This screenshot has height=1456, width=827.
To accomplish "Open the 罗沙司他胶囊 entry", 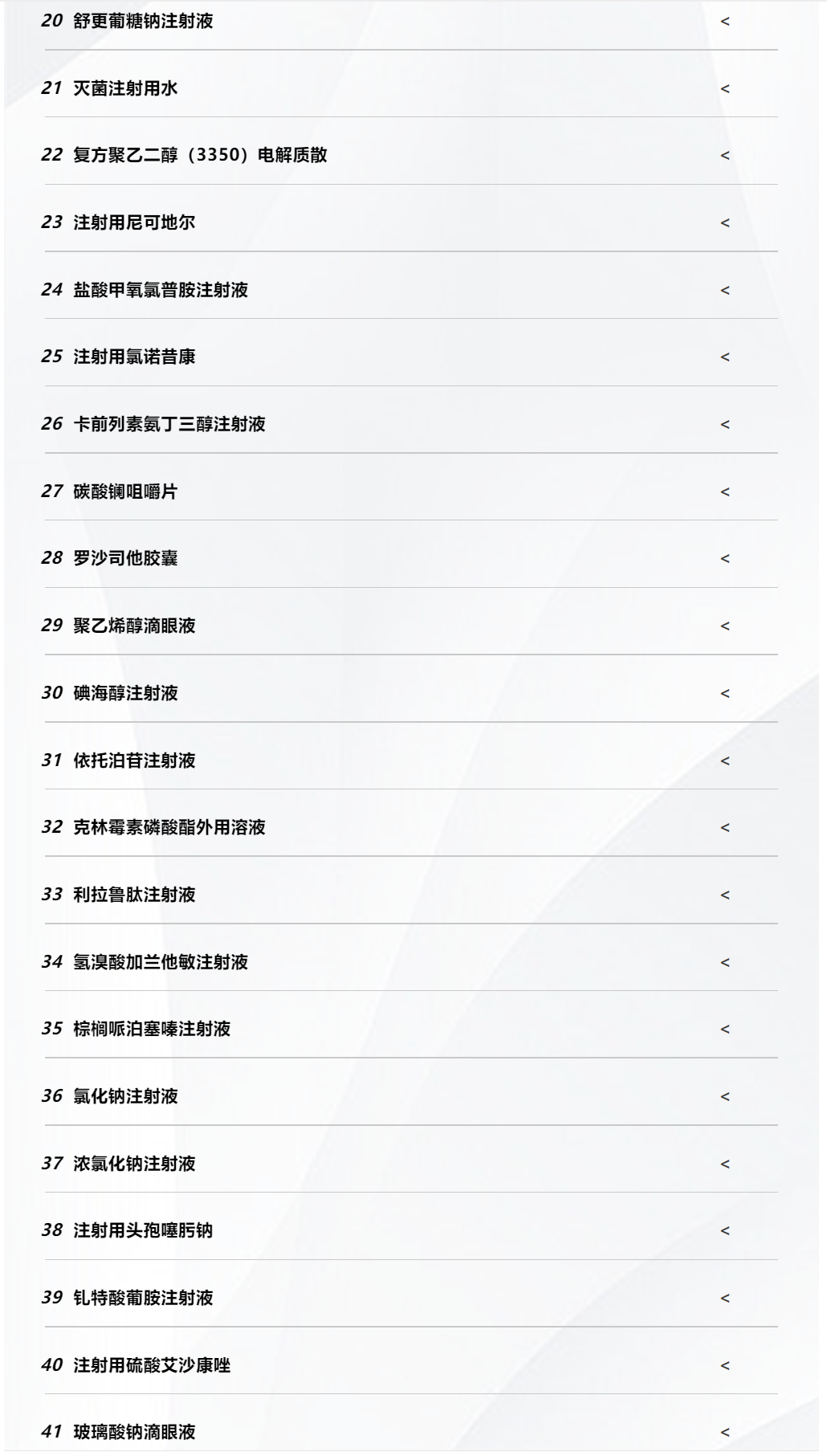I will [411, 558].
